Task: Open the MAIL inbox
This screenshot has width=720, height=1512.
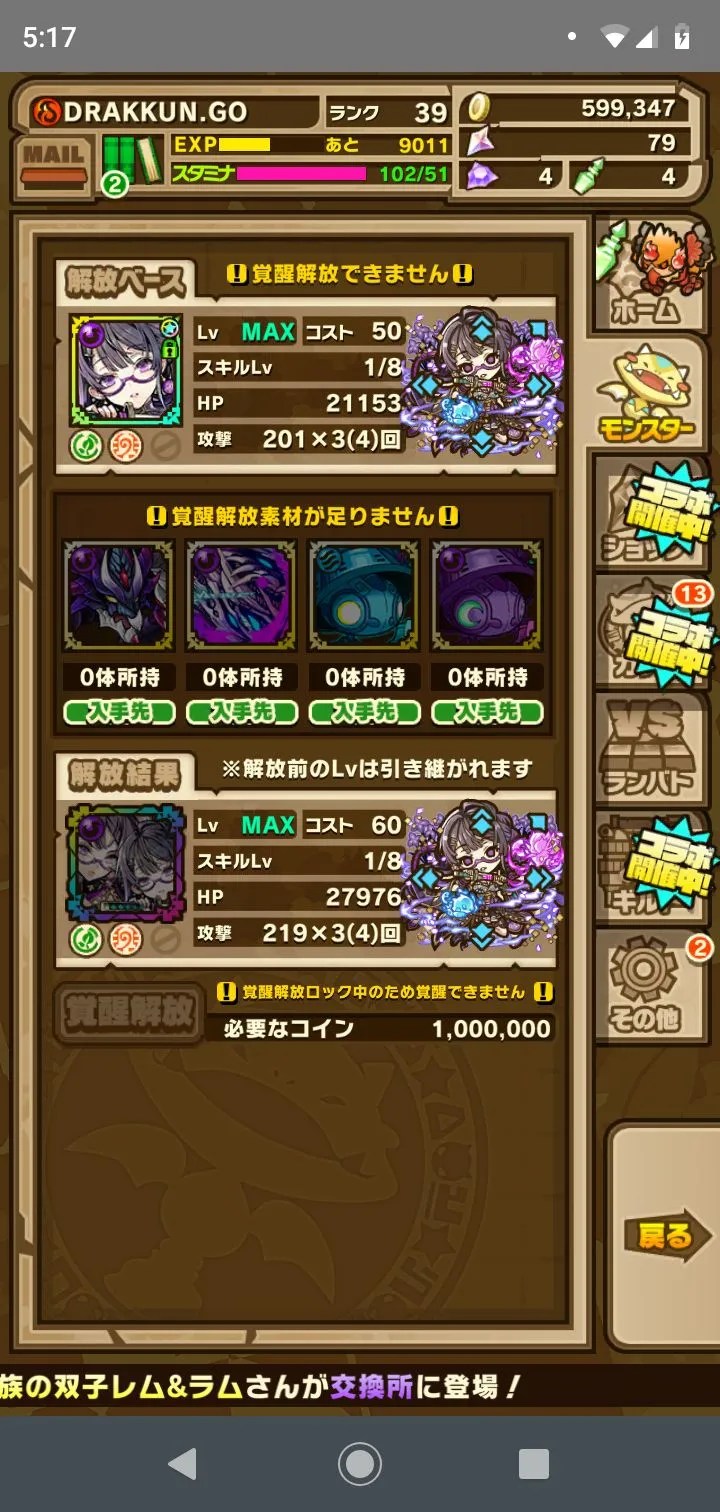Action: click(54, 164)
